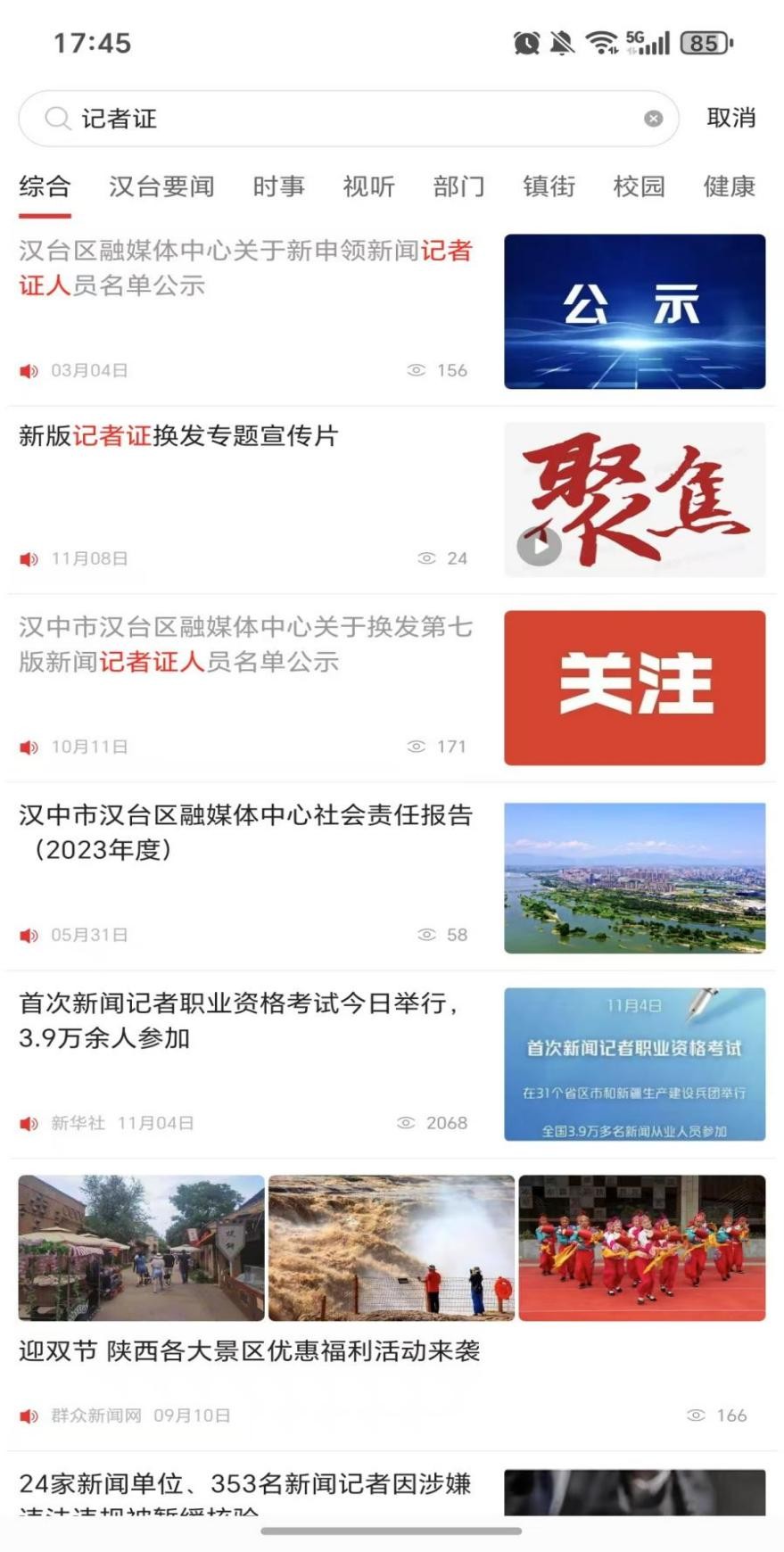784x1552 pixels.
Task: Clear the search text with the X icon
Action: point(653,119)
